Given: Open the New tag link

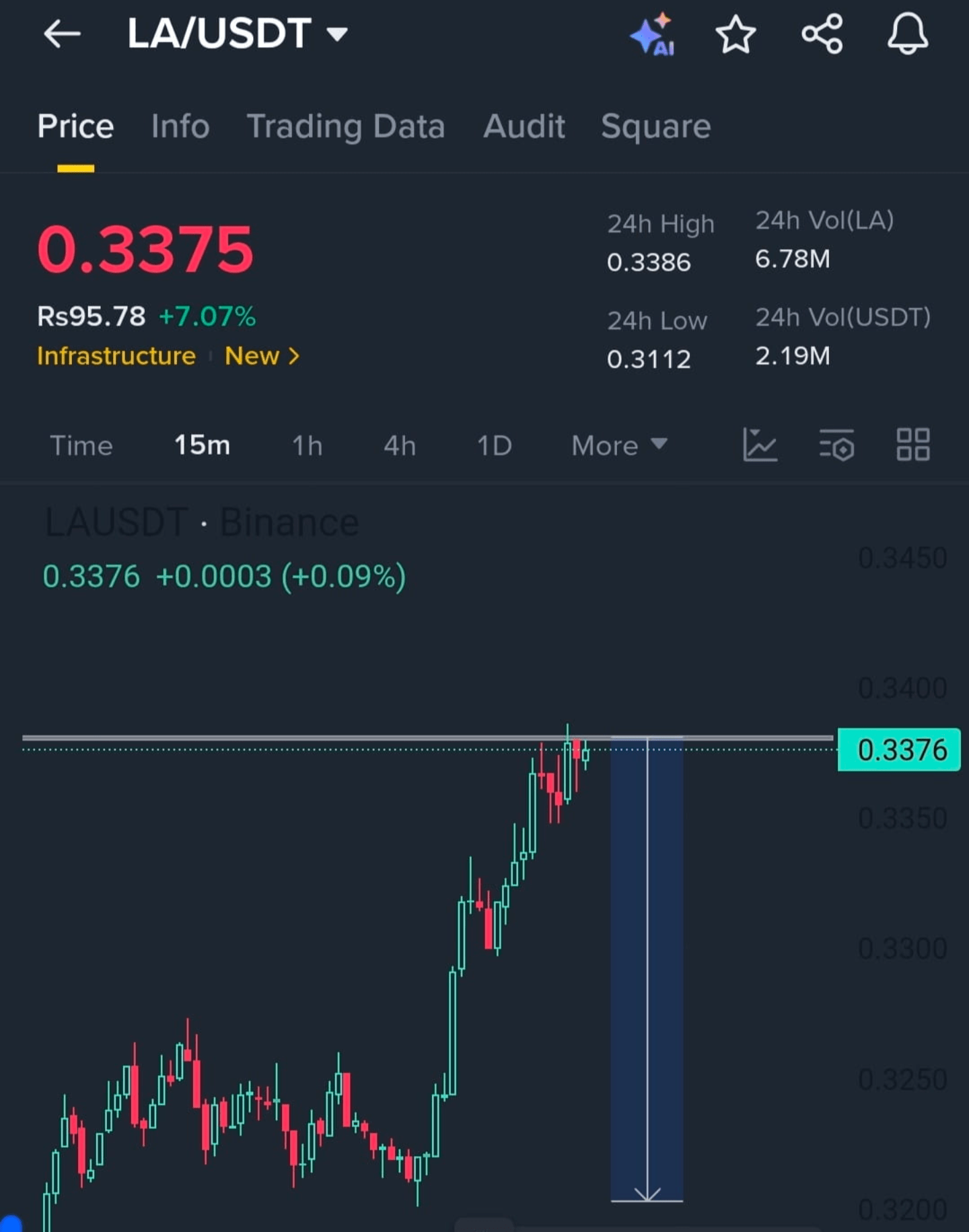Looking at the screenshot, I should click(x=261, y=356).
